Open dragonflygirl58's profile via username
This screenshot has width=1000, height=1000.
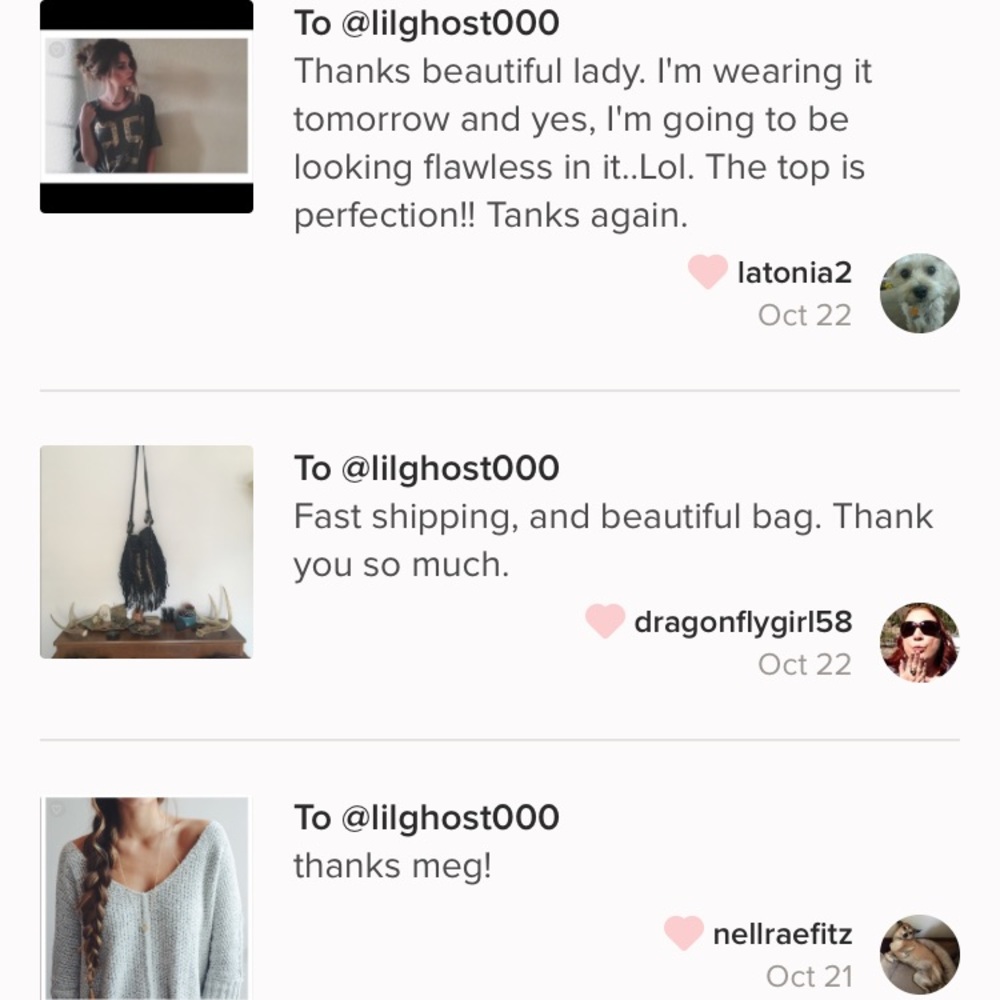[x=742, y=622]
